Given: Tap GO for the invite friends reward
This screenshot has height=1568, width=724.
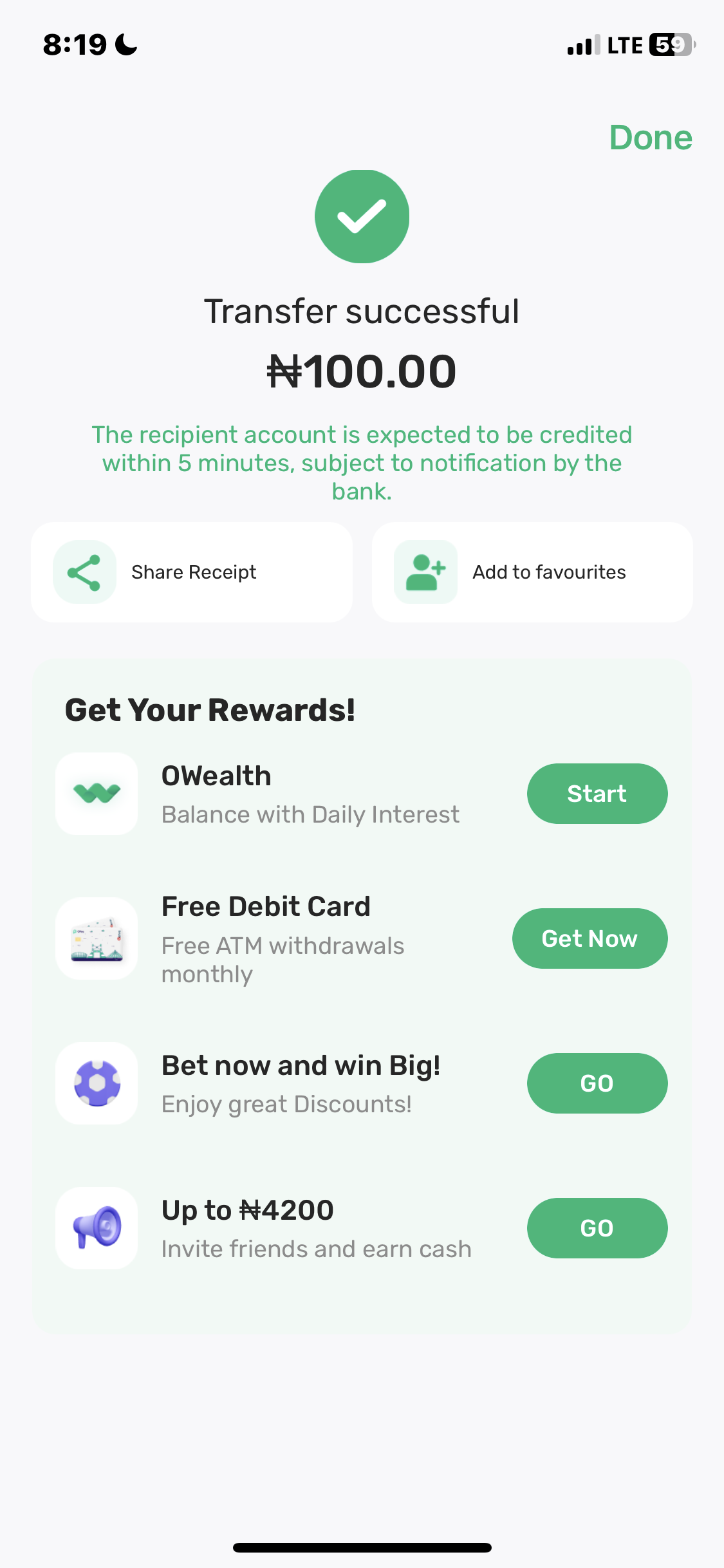Looking at the screenshot, I should 597,1228.
